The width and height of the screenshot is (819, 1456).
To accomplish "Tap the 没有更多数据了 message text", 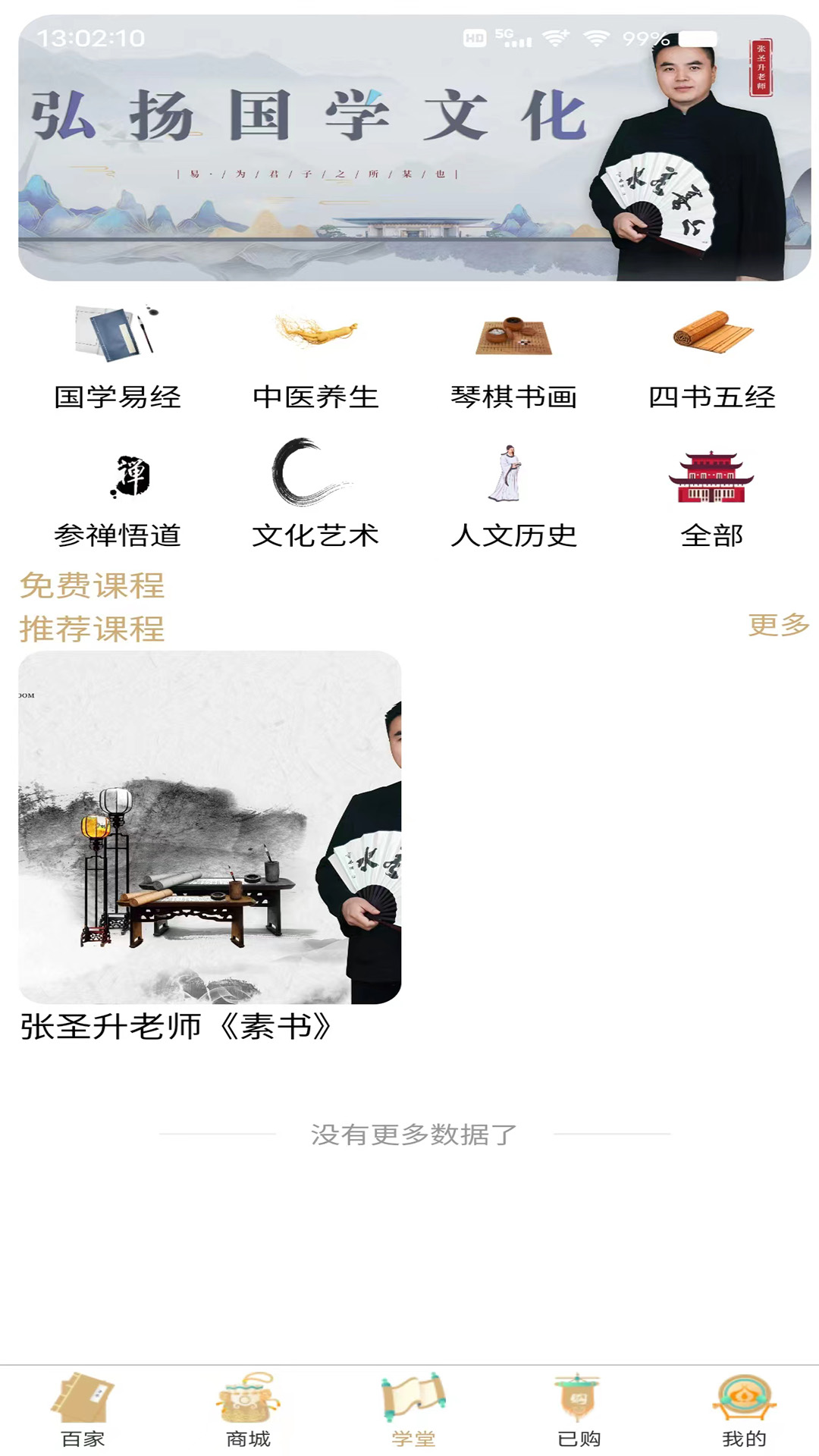I will point(409,1133).
